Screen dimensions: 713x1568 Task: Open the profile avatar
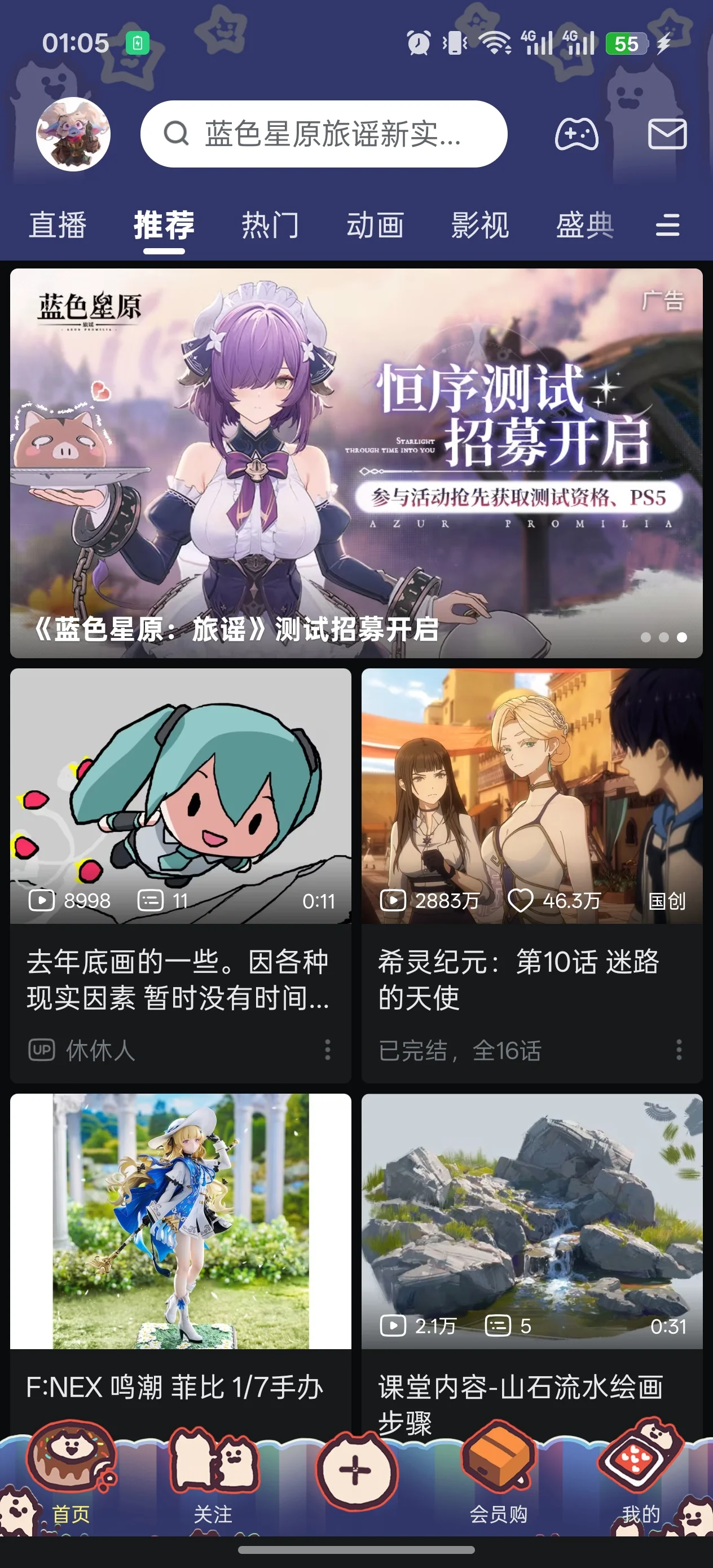[73, 134]
